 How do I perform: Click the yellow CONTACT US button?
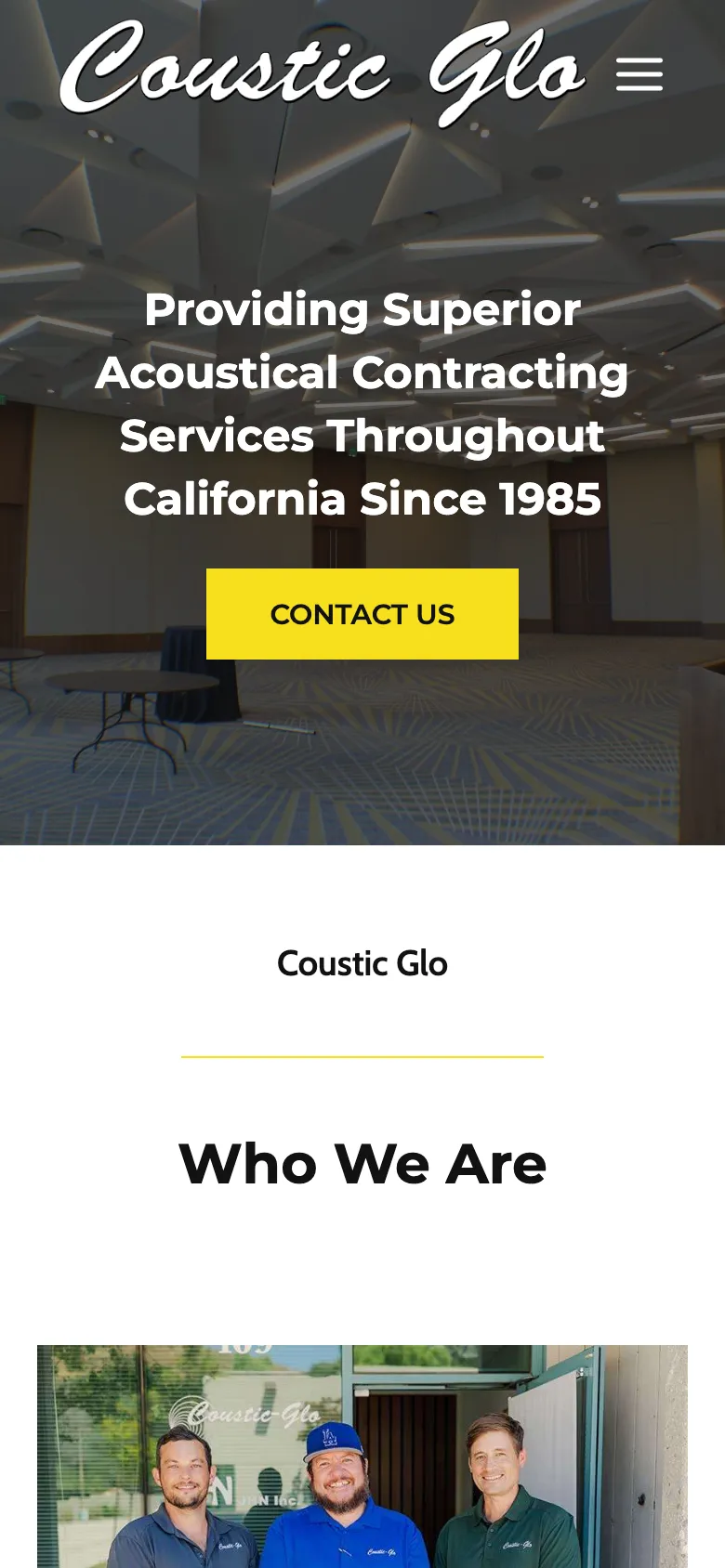coord(362,613)
